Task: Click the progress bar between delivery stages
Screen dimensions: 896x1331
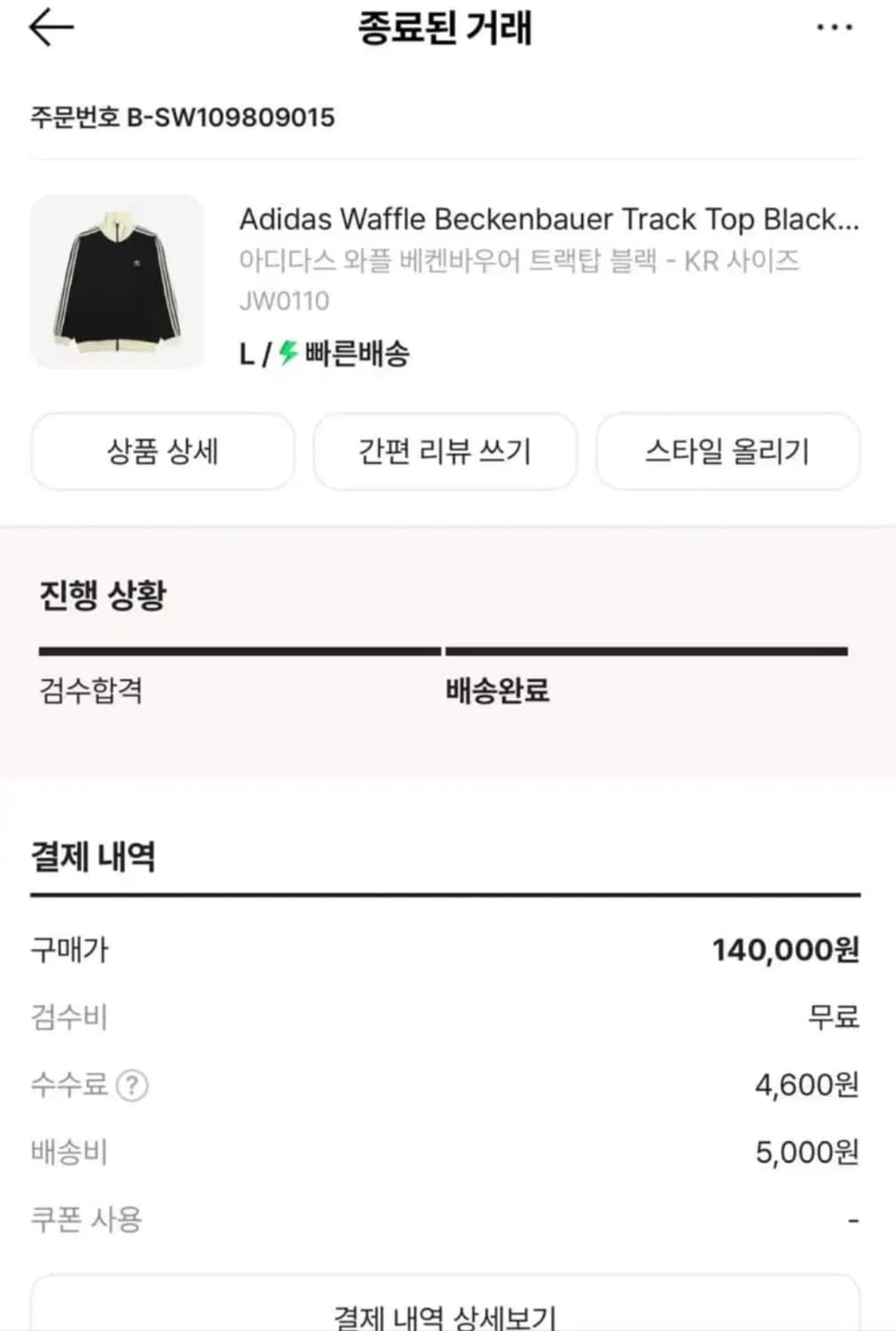Action: [x=444, y=650]
